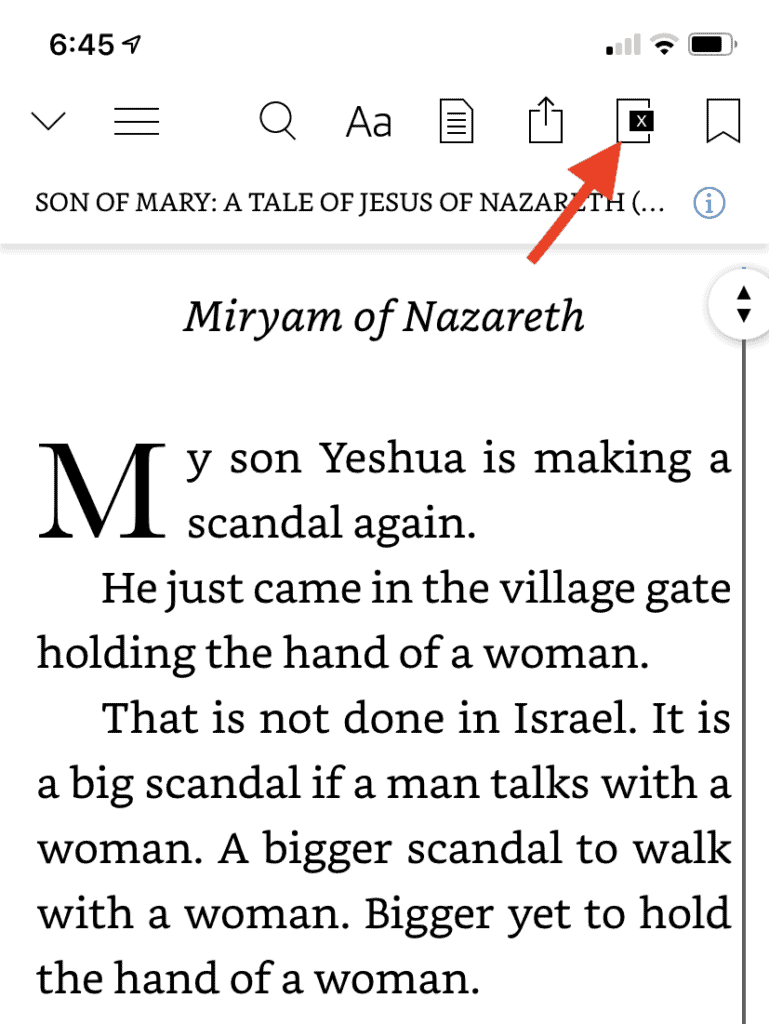
Task: Tap the page scrubber handle
Action: tap(741, 303)
